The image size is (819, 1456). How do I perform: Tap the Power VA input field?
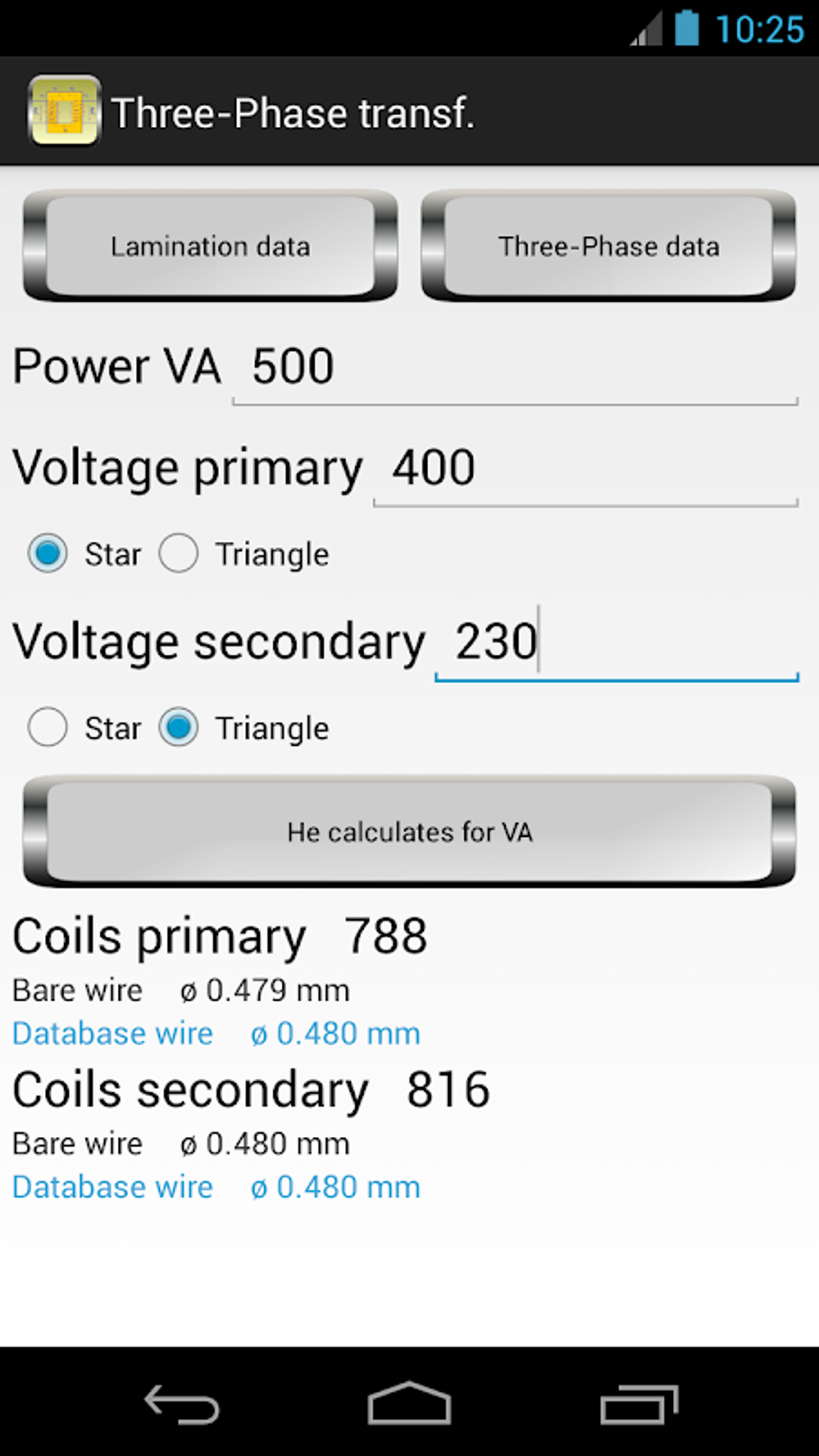515,368
